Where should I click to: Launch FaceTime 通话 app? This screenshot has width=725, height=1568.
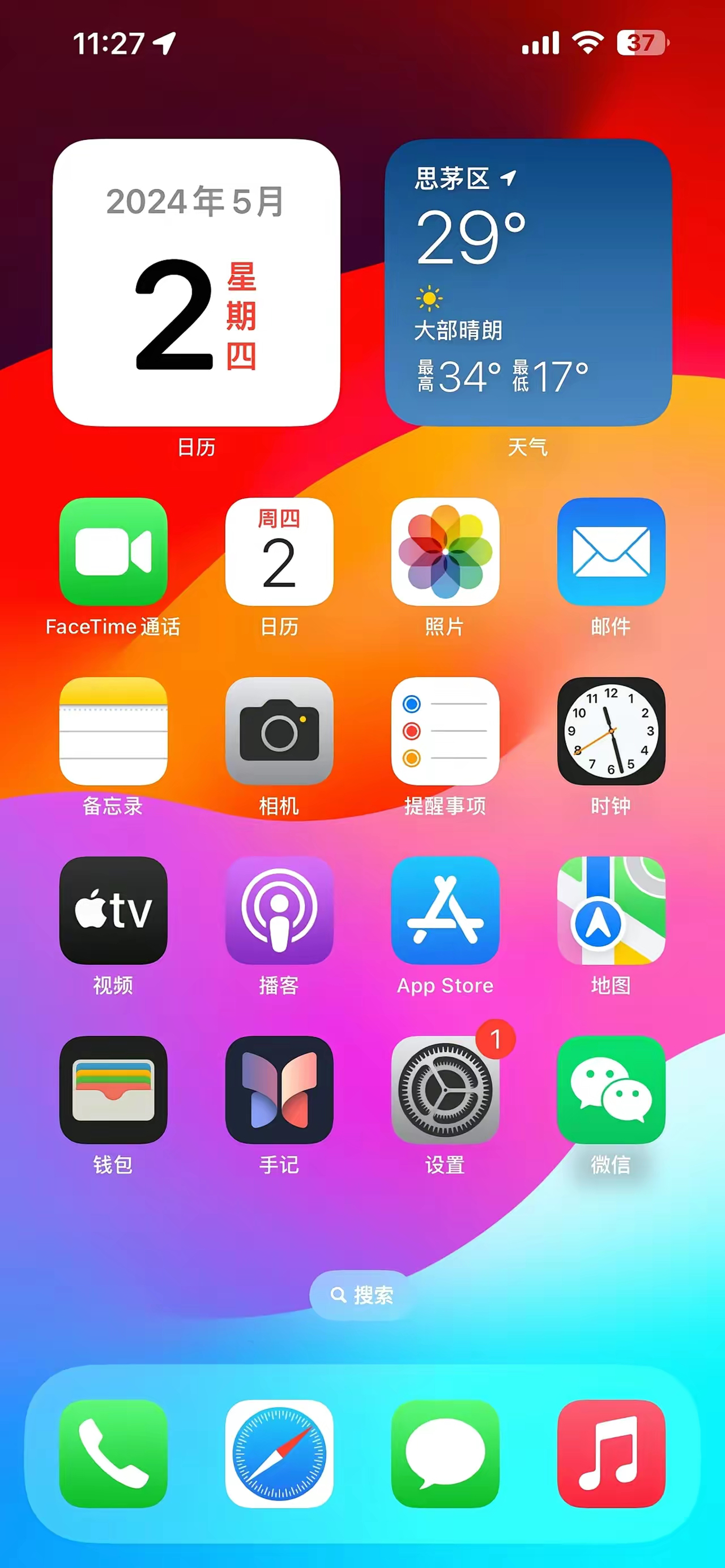pyautogui.click(x=113, y=551)
